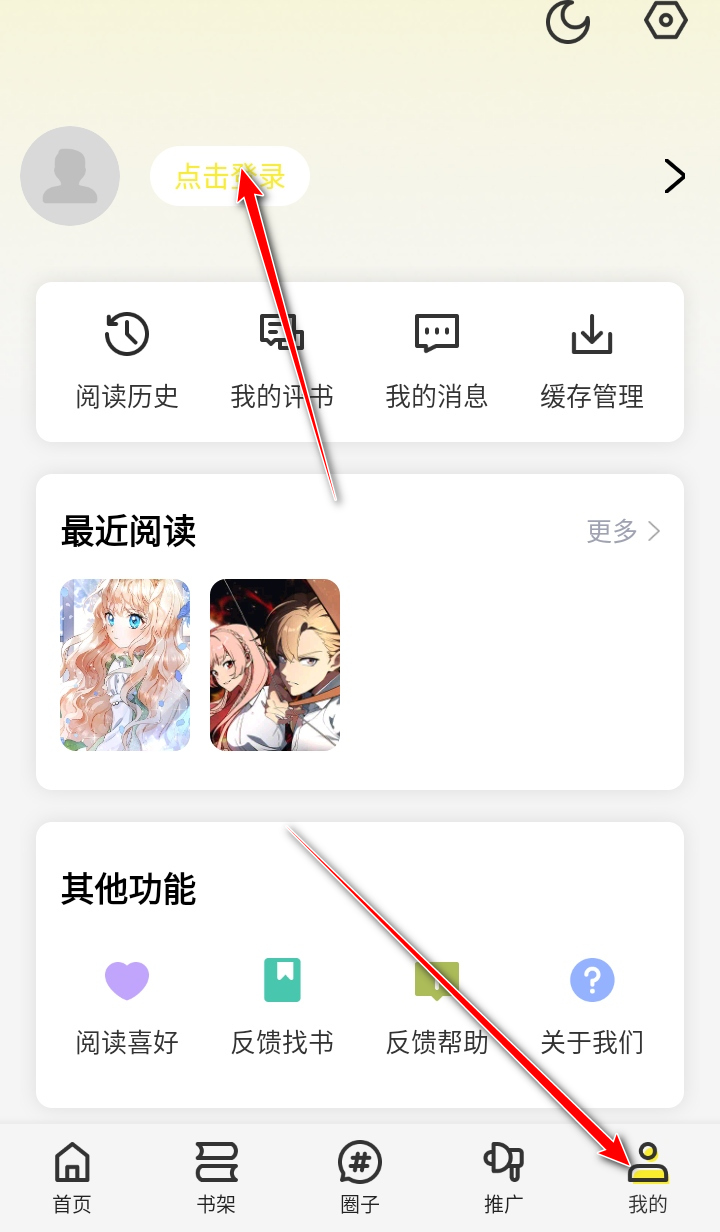Switch to the 圈子 community tab

pyautogui.click(x=360, y=1177)
